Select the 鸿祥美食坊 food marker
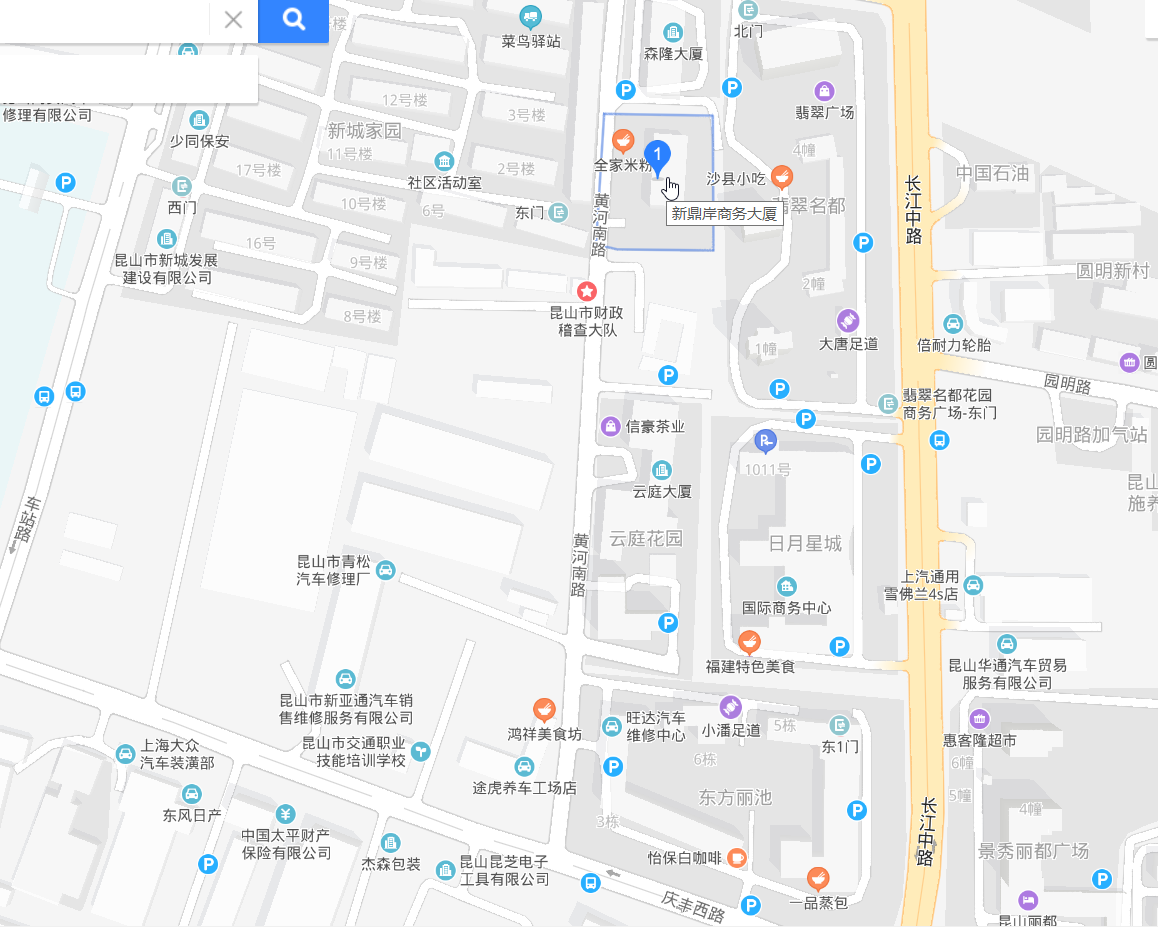 [544, 710]
